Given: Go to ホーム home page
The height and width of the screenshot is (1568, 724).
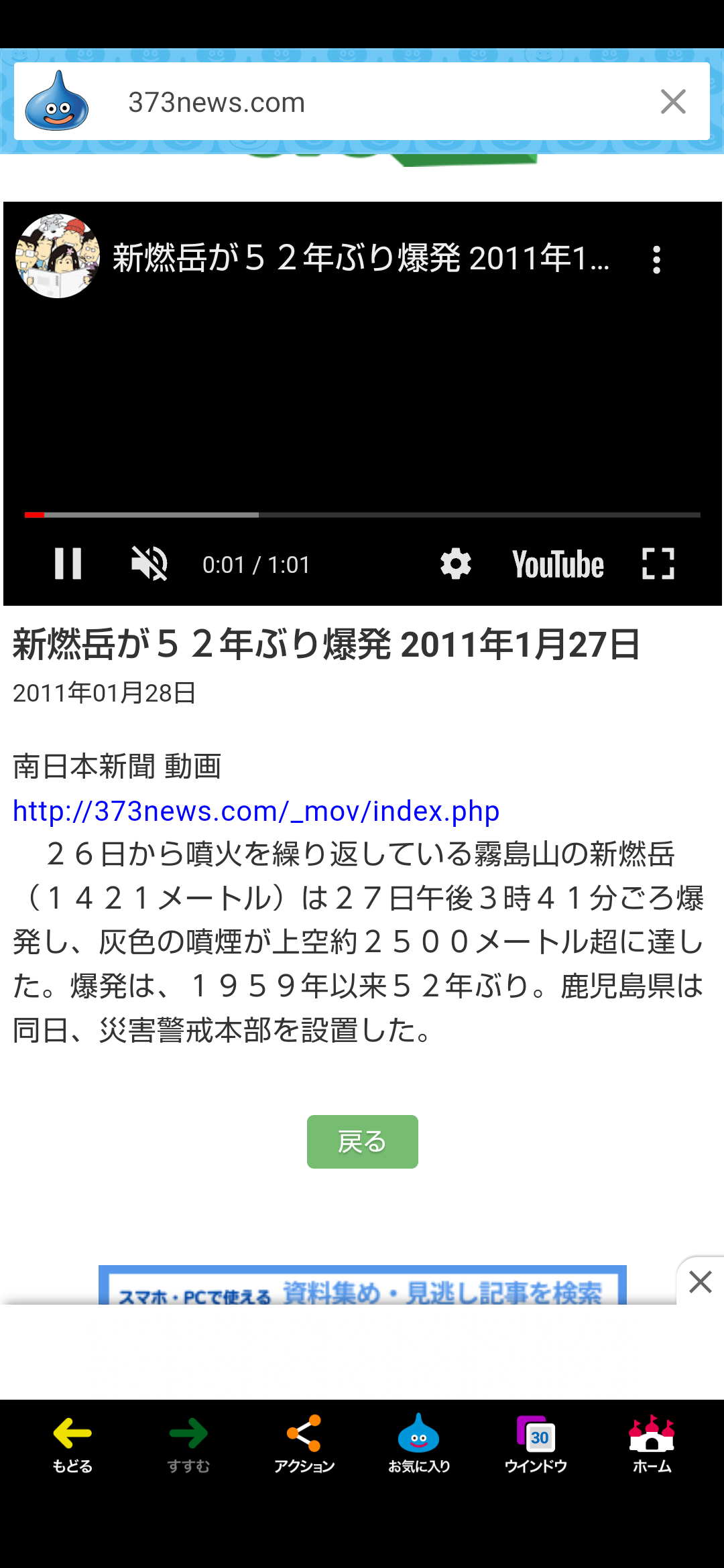Looking at the screenshot, I should (x=652, y=1443).
